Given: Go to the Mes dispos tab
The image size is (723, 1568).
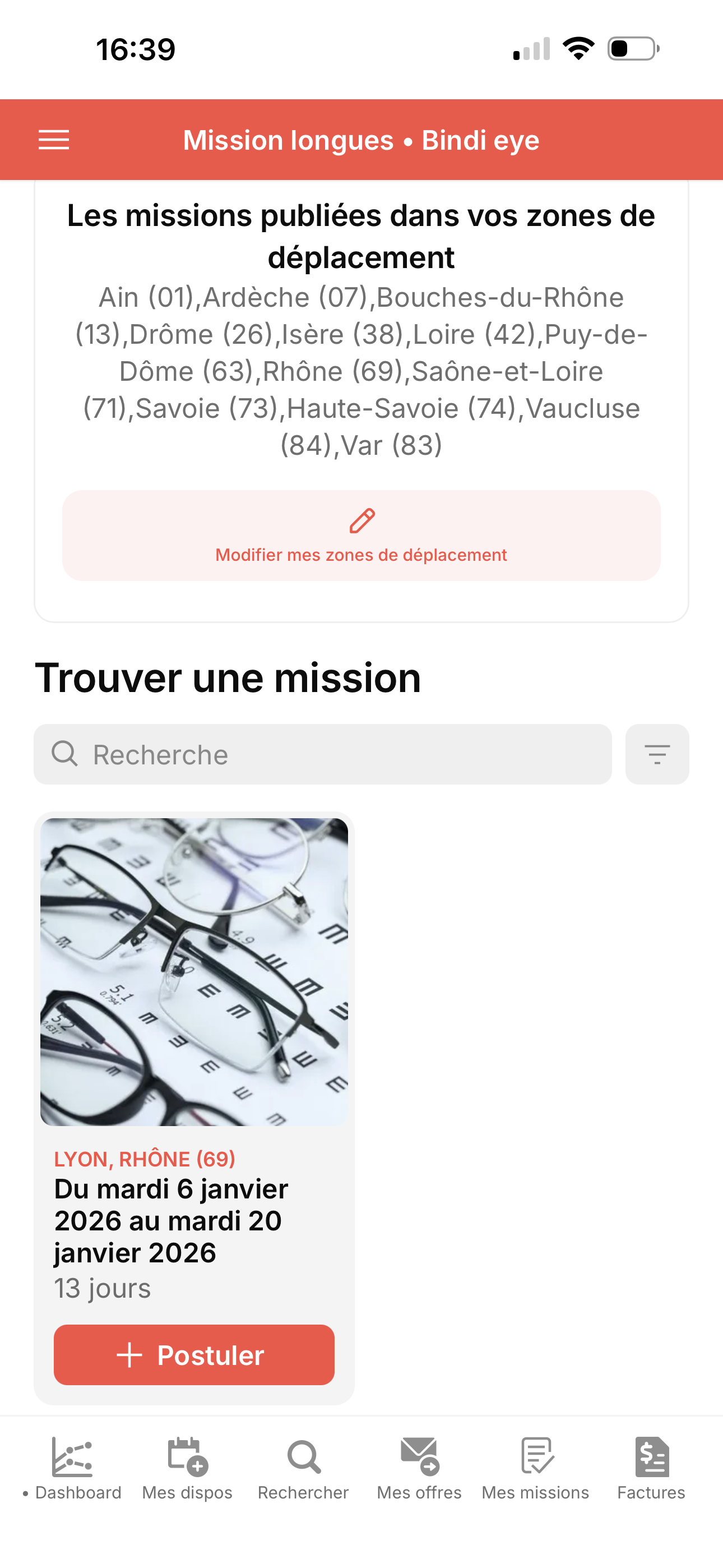Looking at the screenshot, I should [187, 1468].
